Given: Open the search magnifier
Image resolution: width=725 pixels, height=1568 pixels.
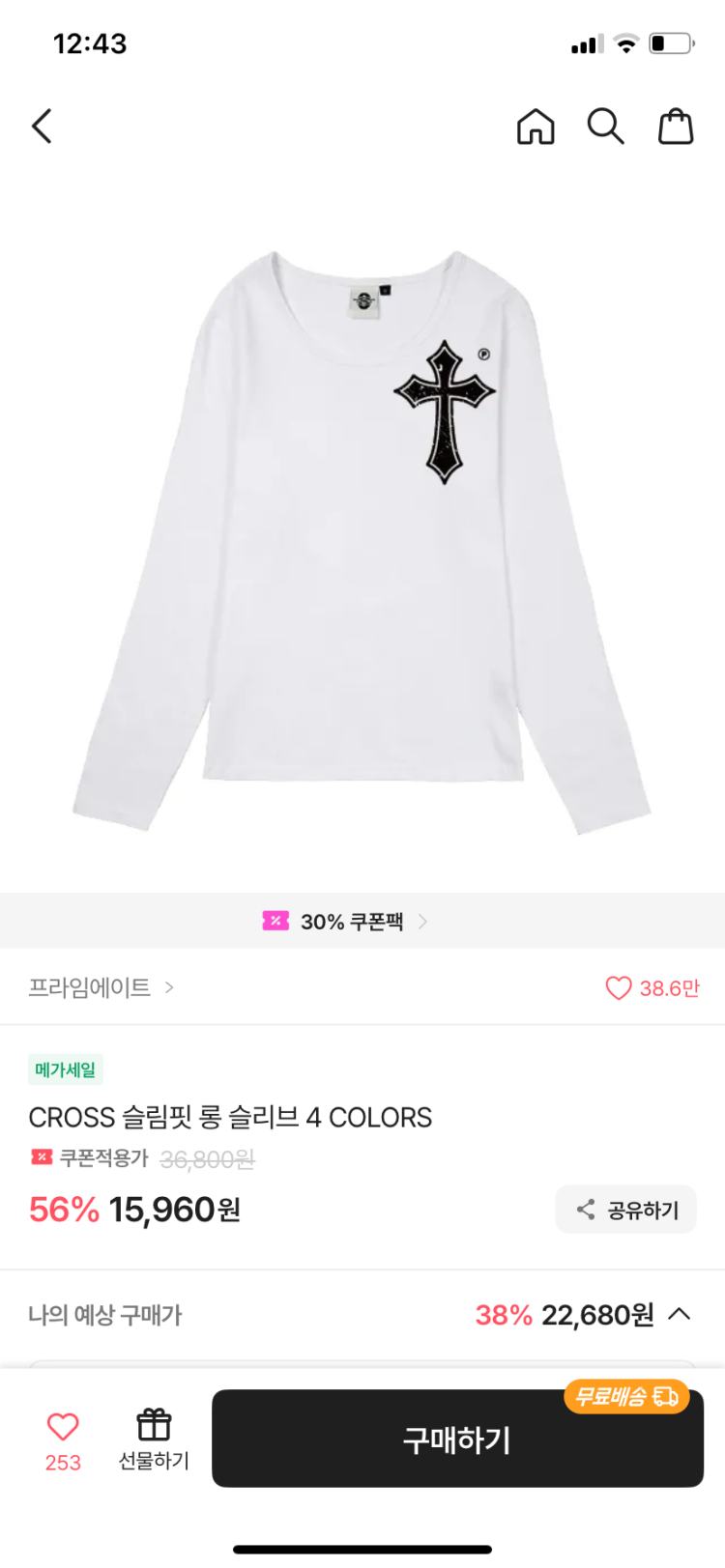Looking at the screenshot, I should point(605,127).
